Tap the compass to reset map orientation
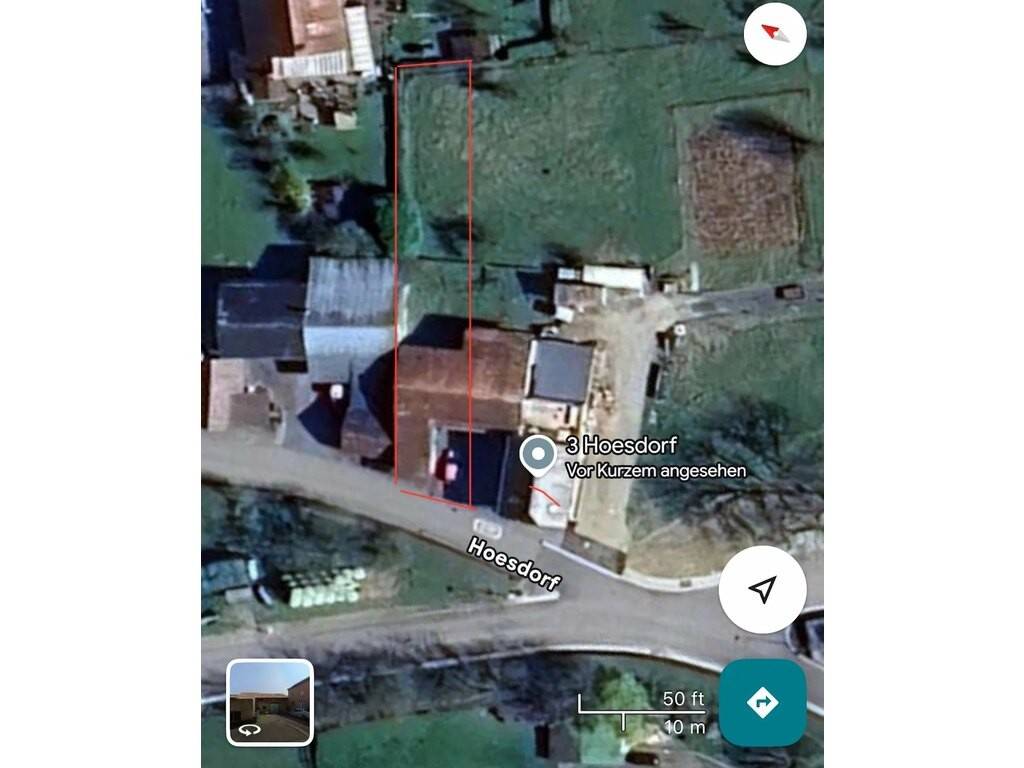Viewport: 1024px width, 768px height. pyautogui.click(x=775, y=34)
